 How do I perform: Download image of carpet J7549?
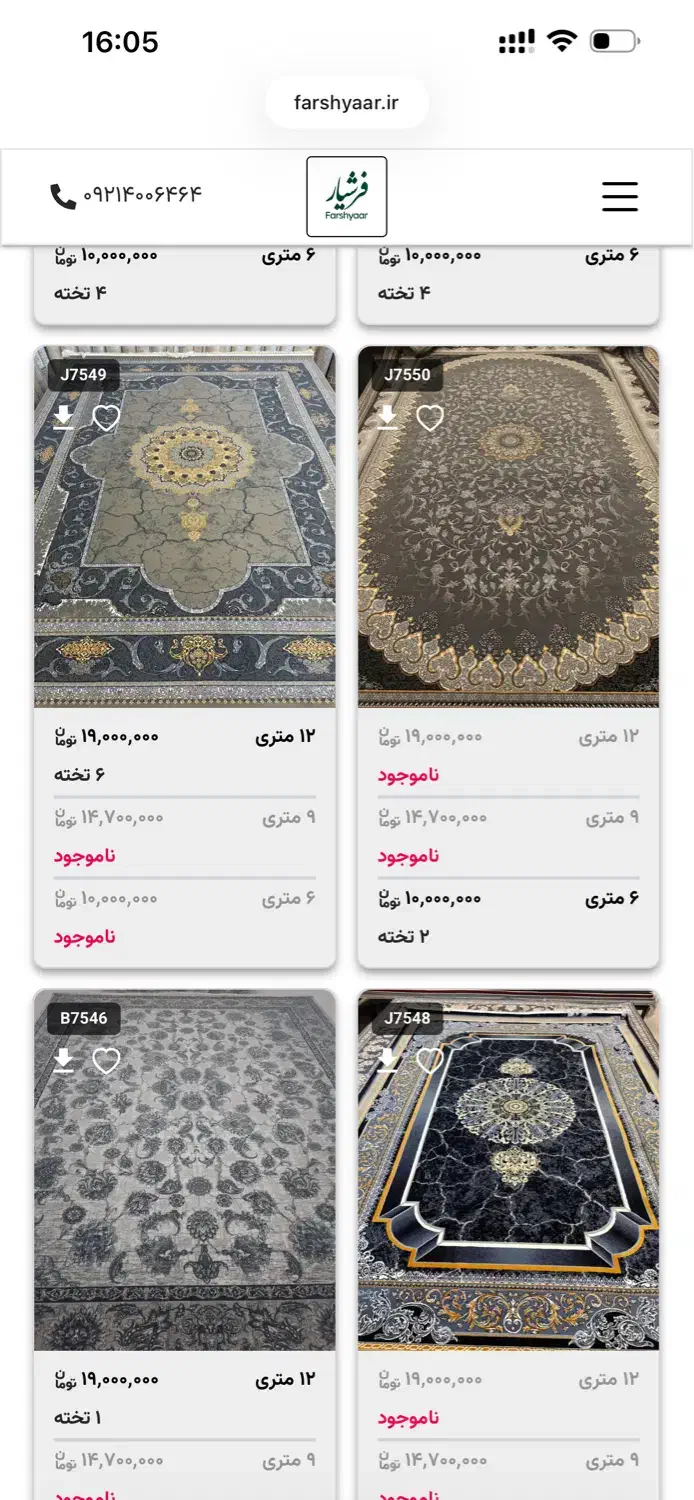point(64,417)
